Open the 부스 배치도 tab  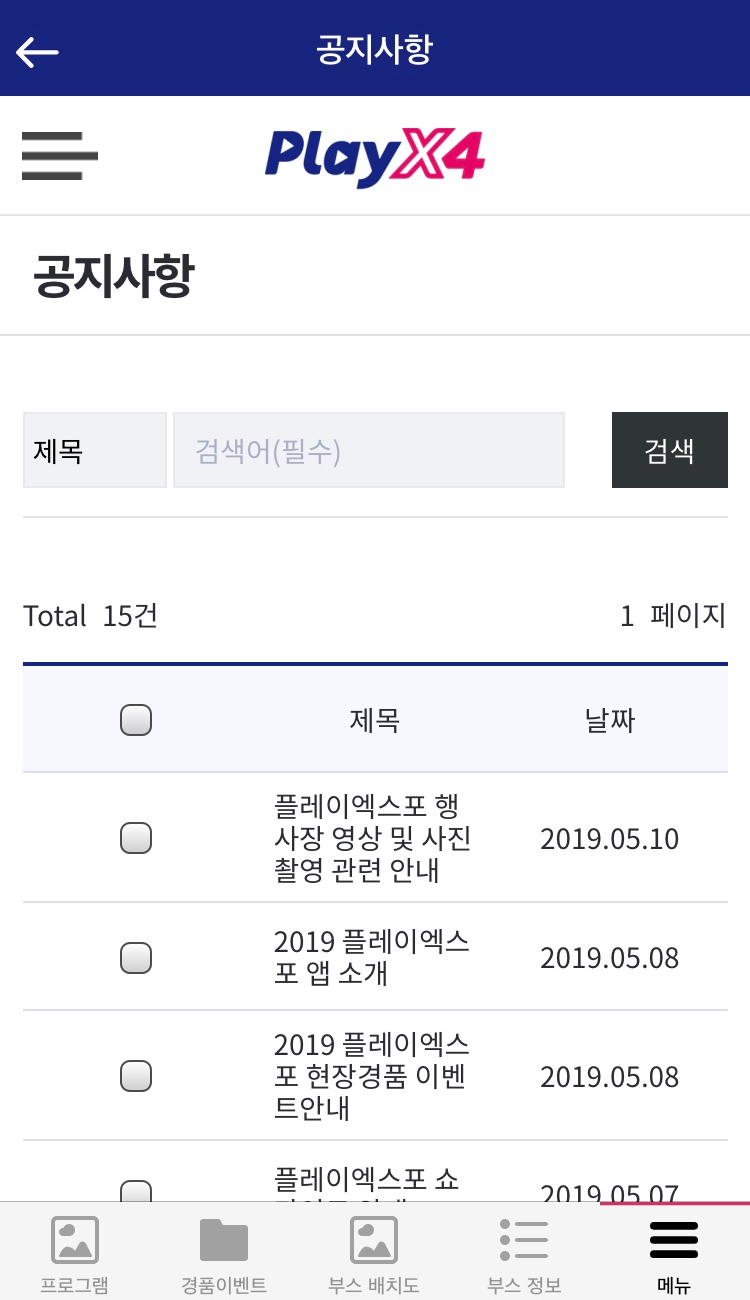coord(374,1252)
